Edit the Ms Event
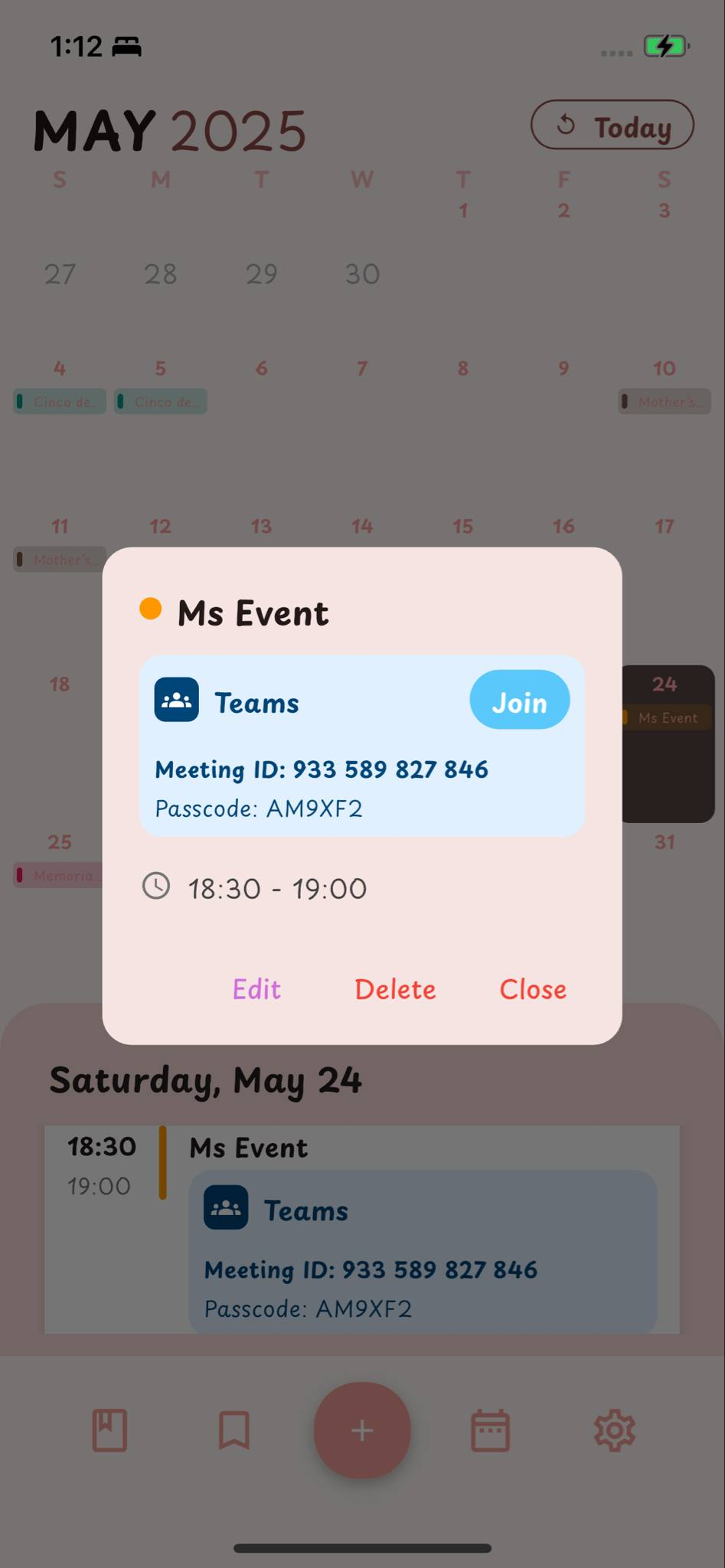 [x=256, y=989]
